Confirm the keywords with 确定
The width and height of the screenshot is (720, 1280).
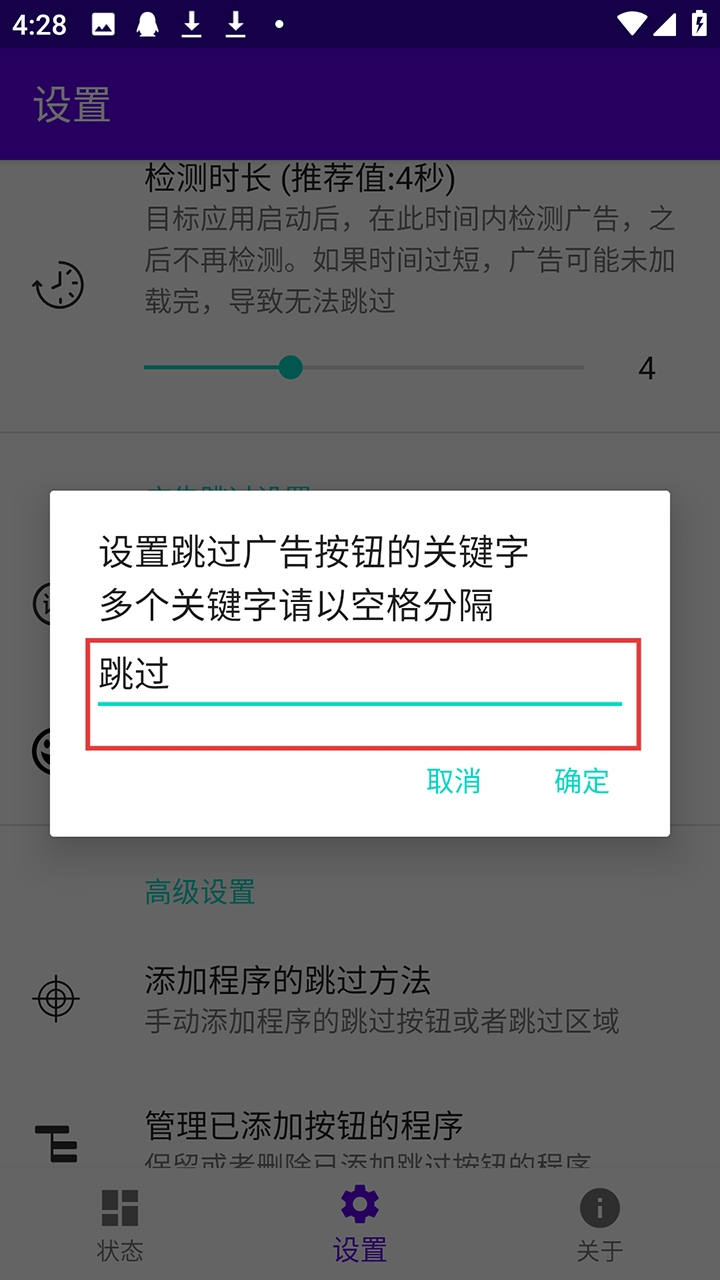click(x=581, y=781)
